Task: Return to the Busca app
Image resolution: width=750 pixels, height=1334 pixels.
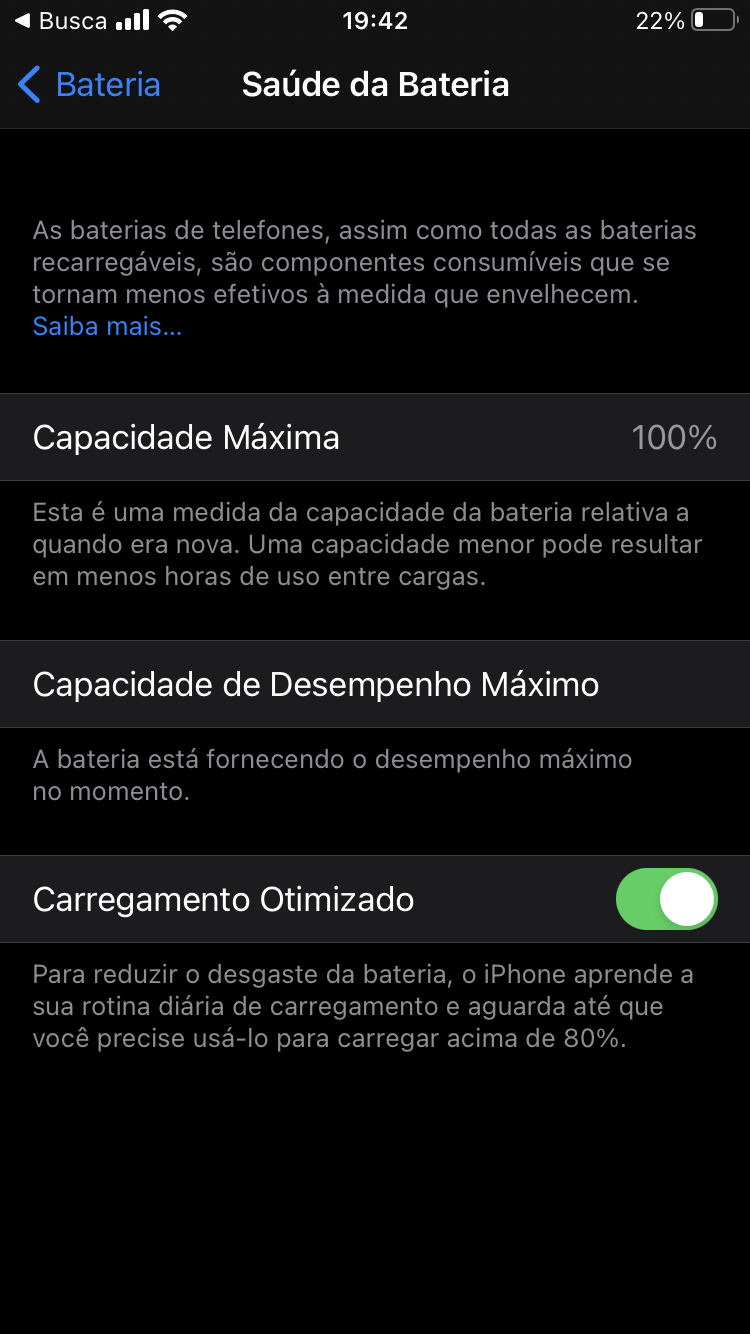Action: (60, 21)
